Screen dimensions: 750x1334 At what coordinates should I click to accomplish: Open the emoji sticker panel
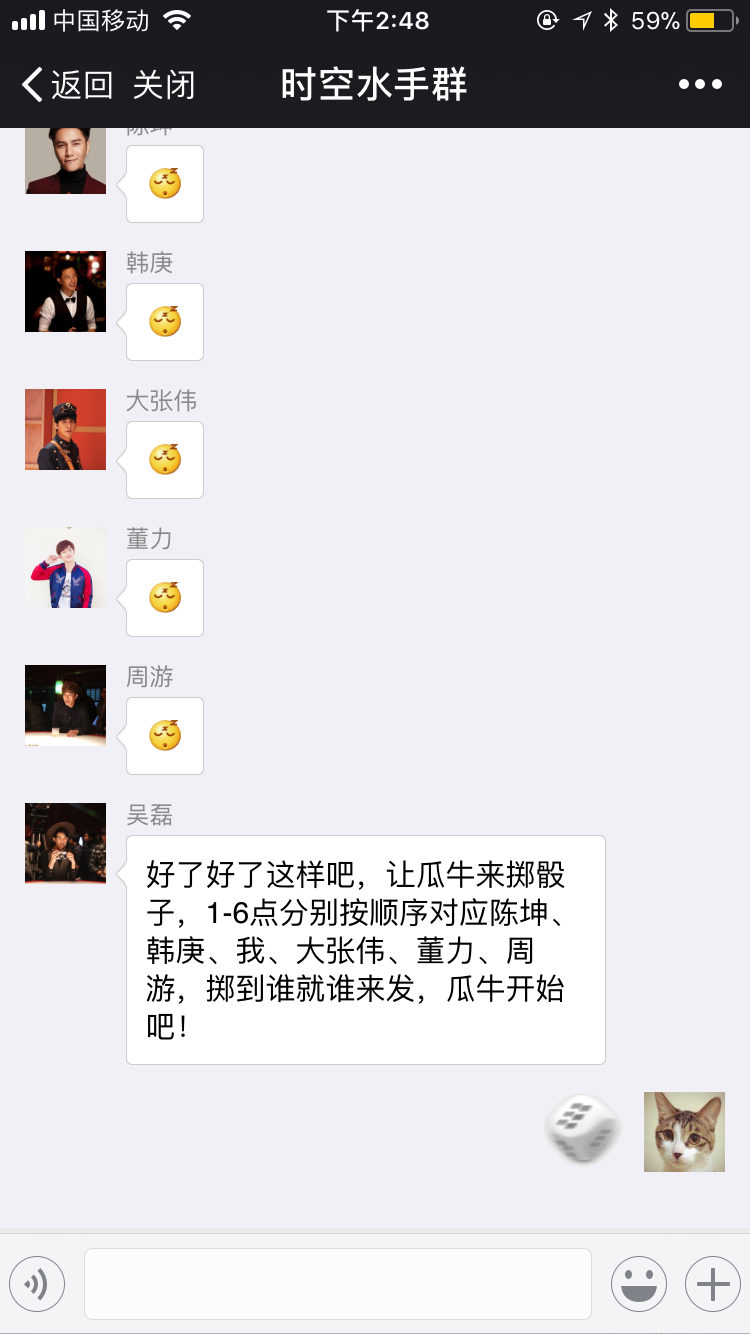pyautogui.click(x=638, y=1283)
